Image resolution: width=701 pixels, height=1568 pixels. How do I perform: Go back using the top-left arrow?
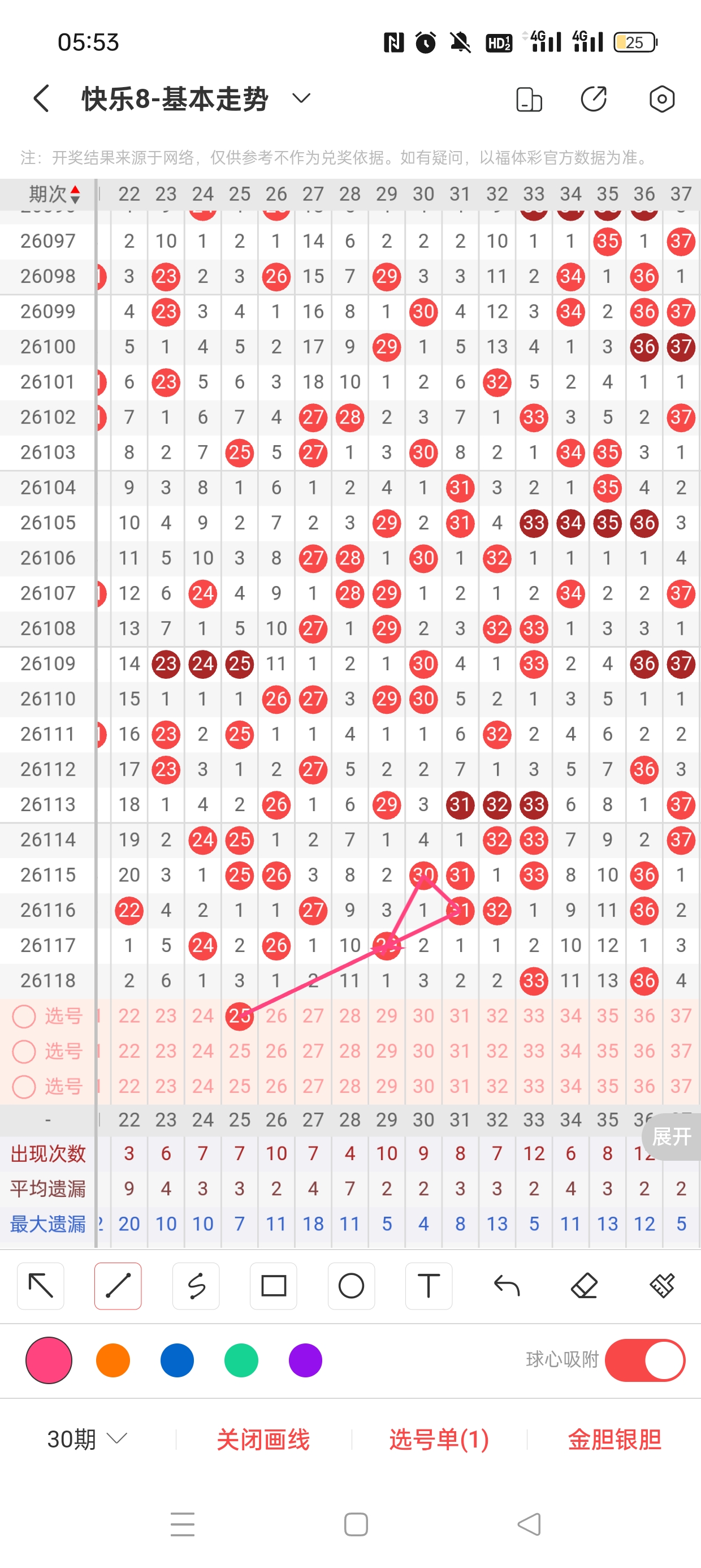click(41, 98)
